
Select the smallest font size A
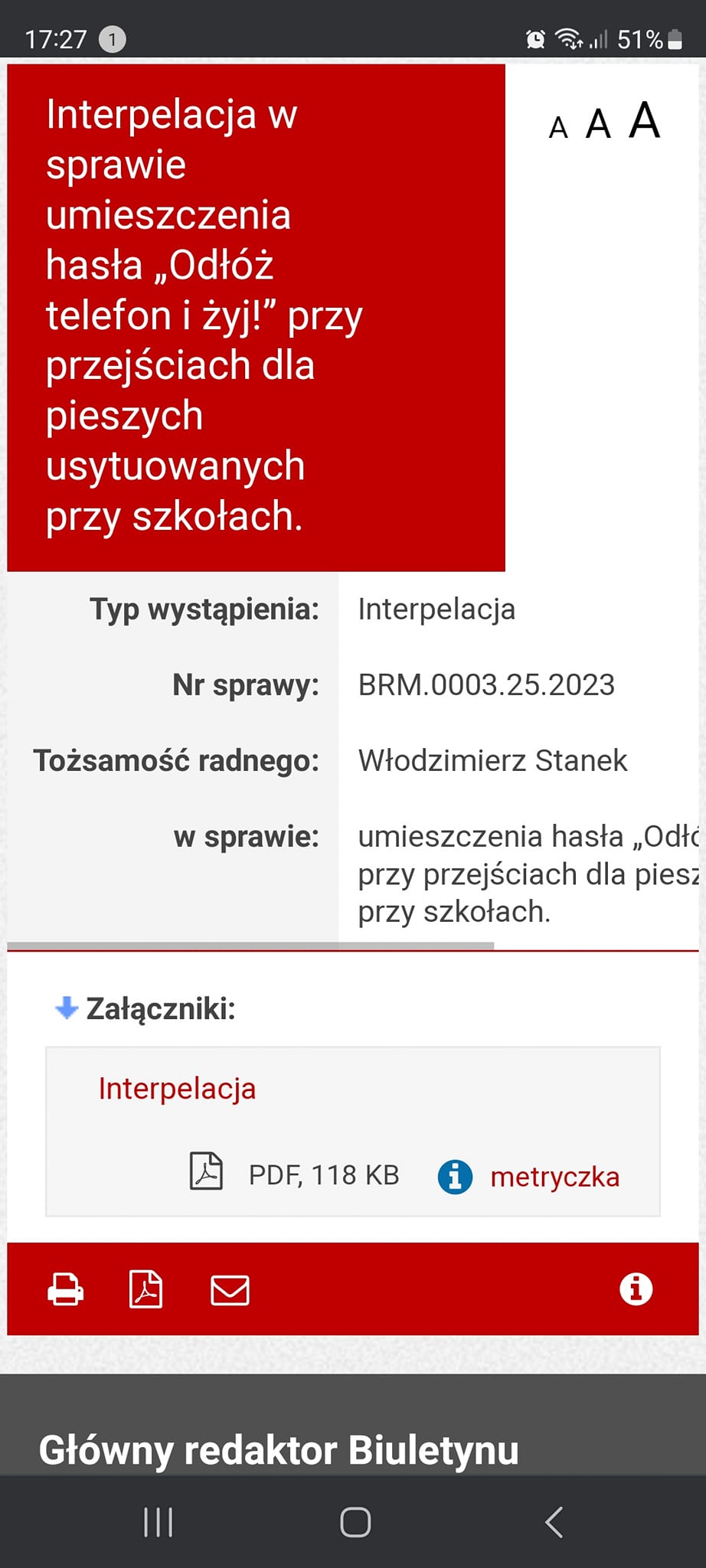pyautogui.click(x=558, y=129)
